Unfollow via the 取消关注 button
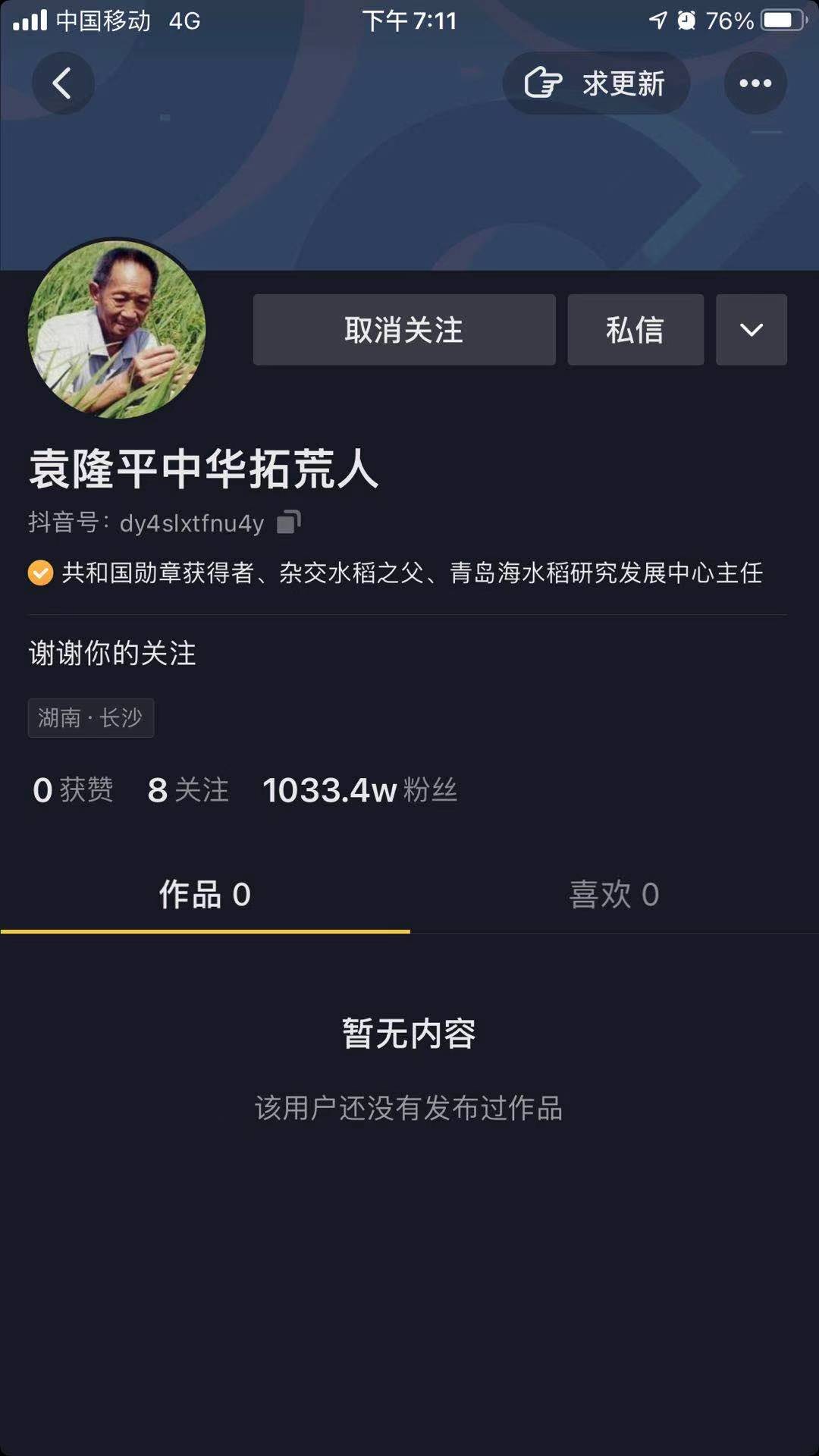The width and height of the screenshot is (819, 1456). tap(403, 330)
